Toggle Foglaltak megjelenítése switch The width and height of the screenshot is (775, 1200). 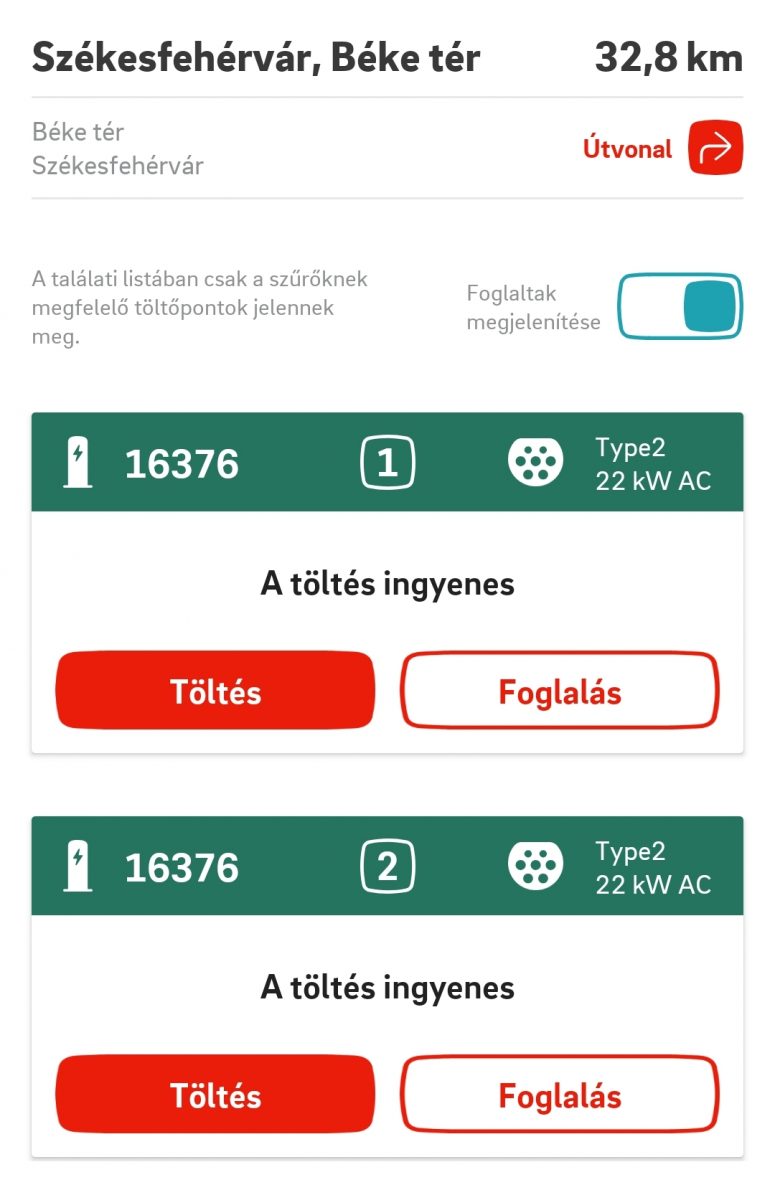(x=679, y=307)
